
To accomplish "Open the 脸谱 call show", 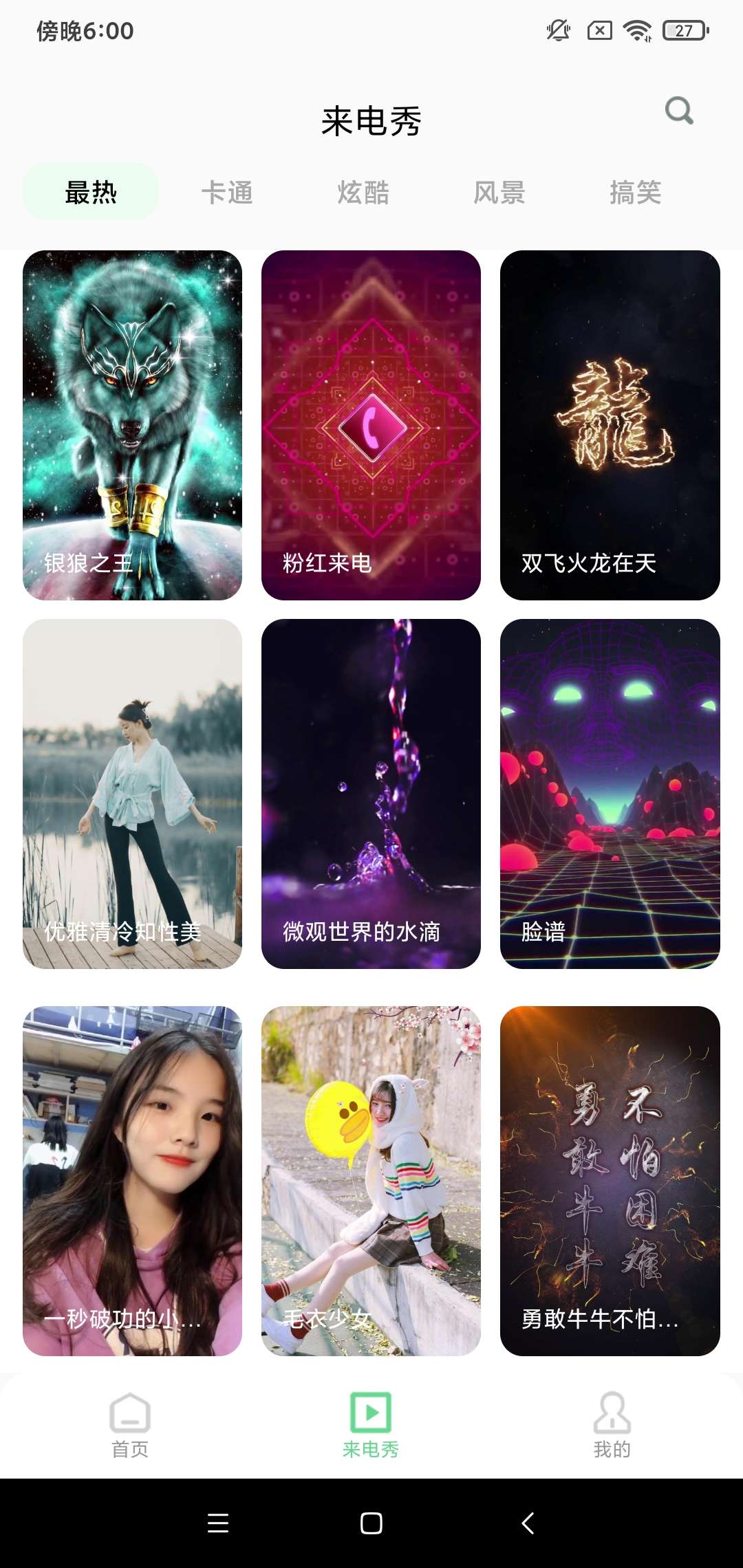I will pos(610,794).
